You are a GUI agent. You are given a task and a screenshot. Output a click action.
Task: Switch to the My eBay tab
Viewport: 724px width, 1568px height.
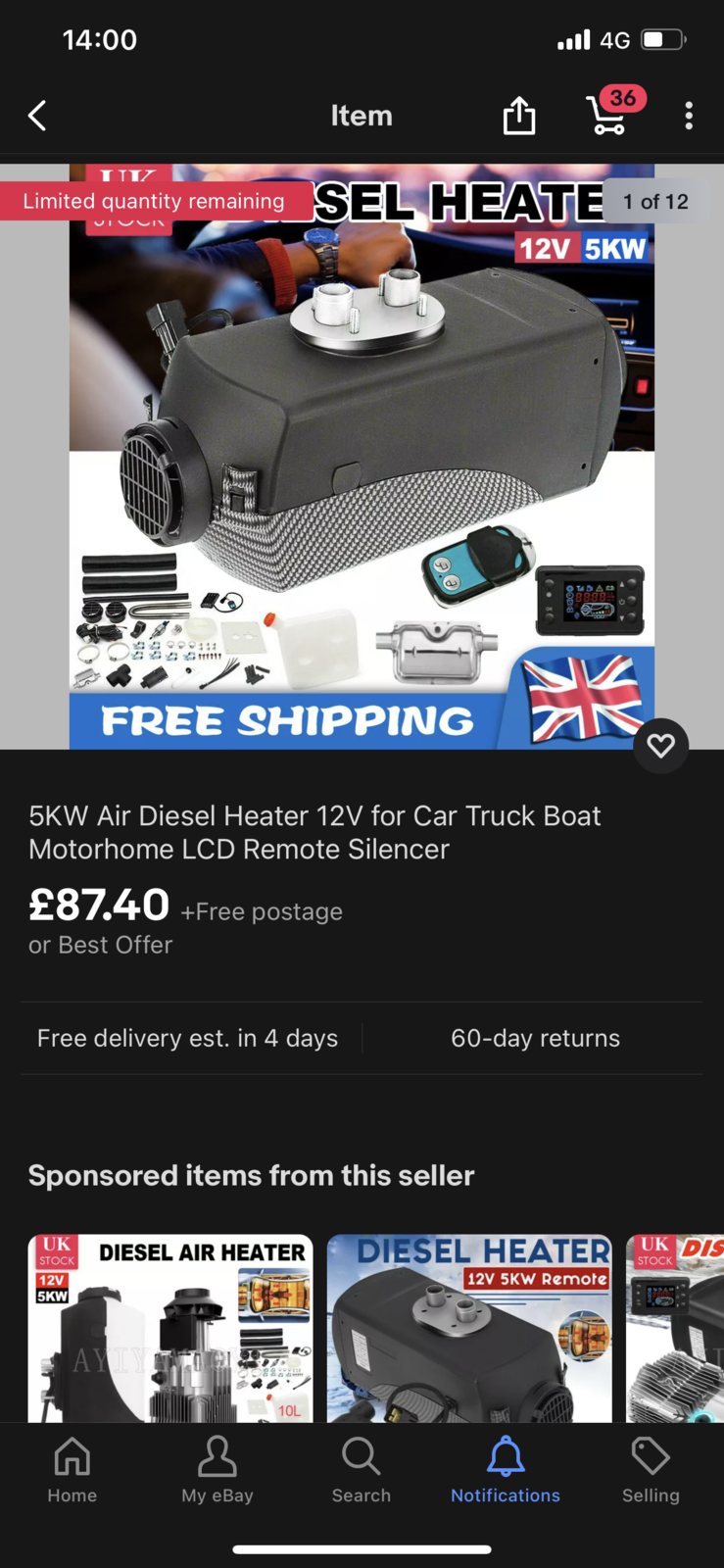pyautogui.click(x=217, y=1469)
